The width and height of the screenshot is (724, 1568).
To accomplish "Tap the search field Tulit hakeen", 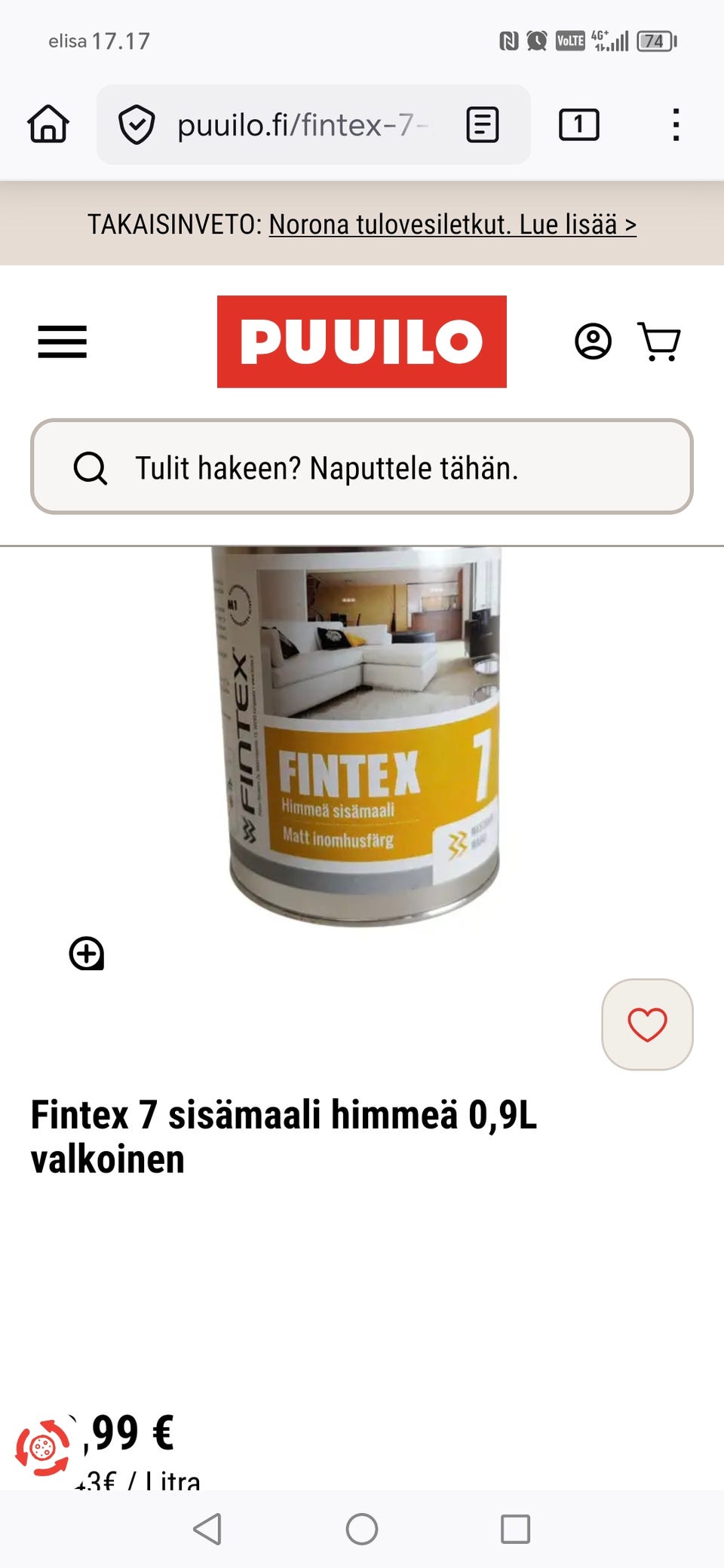I will 324,468.
